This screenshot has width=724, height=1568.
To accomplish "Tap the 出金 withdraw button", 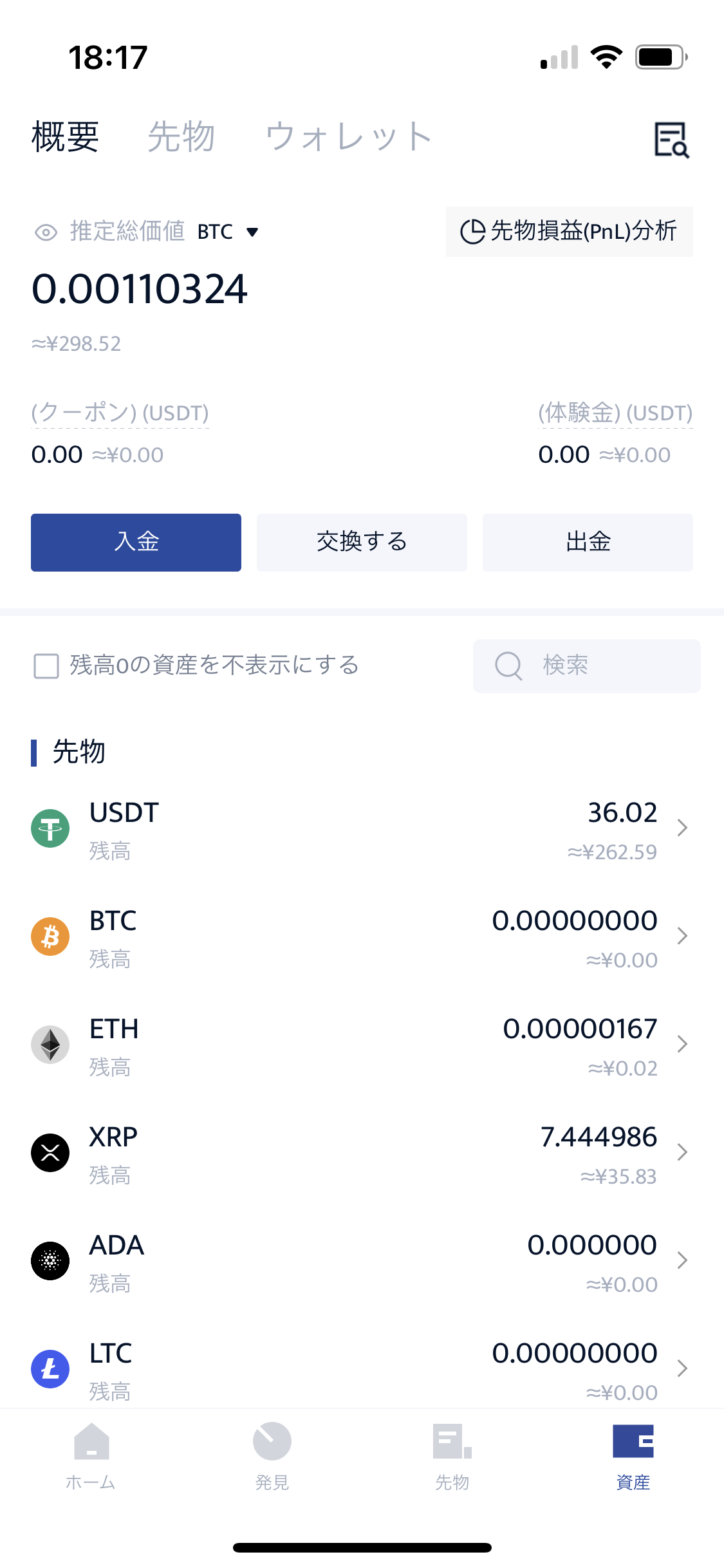I will click(588, 542).
